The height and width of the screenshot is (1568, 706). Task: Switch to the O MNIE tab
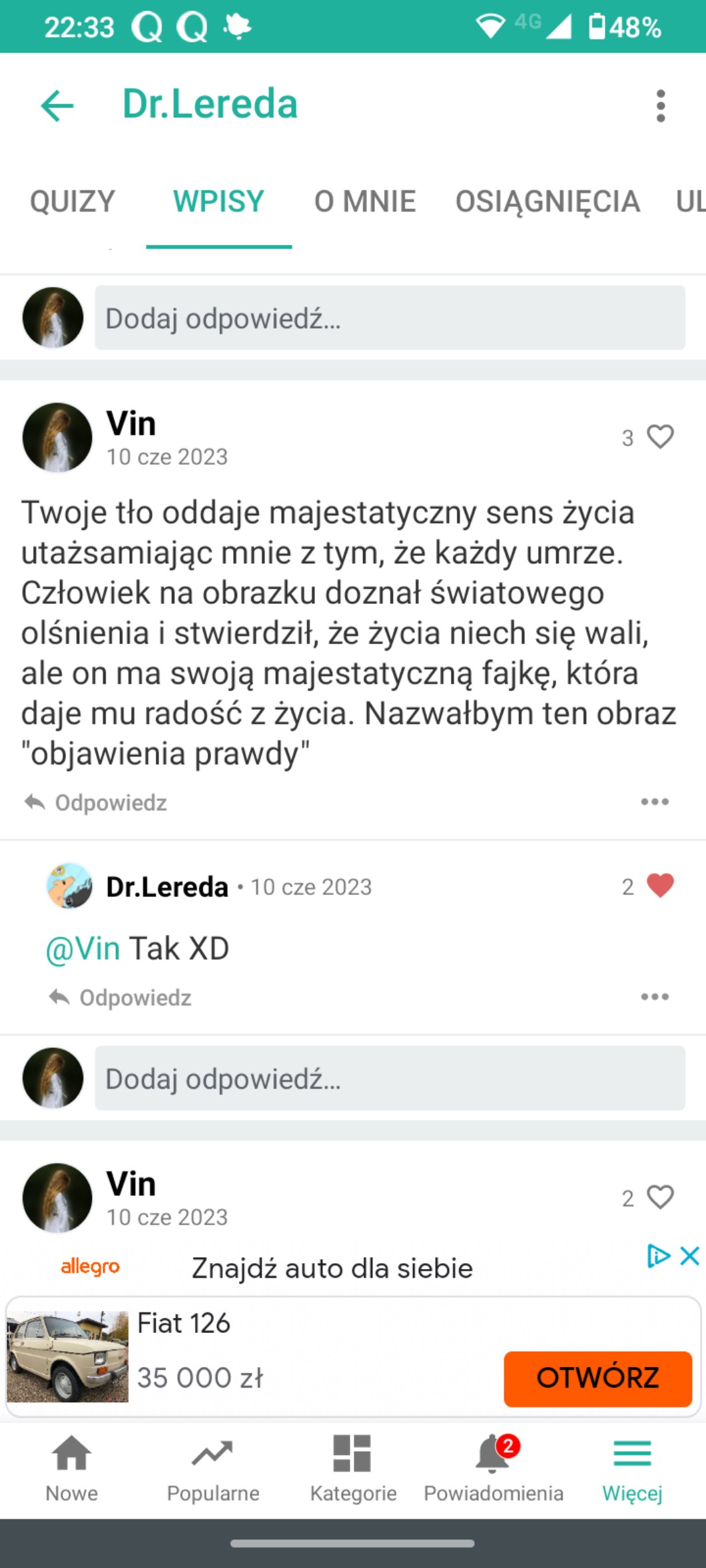click(365, 201)
